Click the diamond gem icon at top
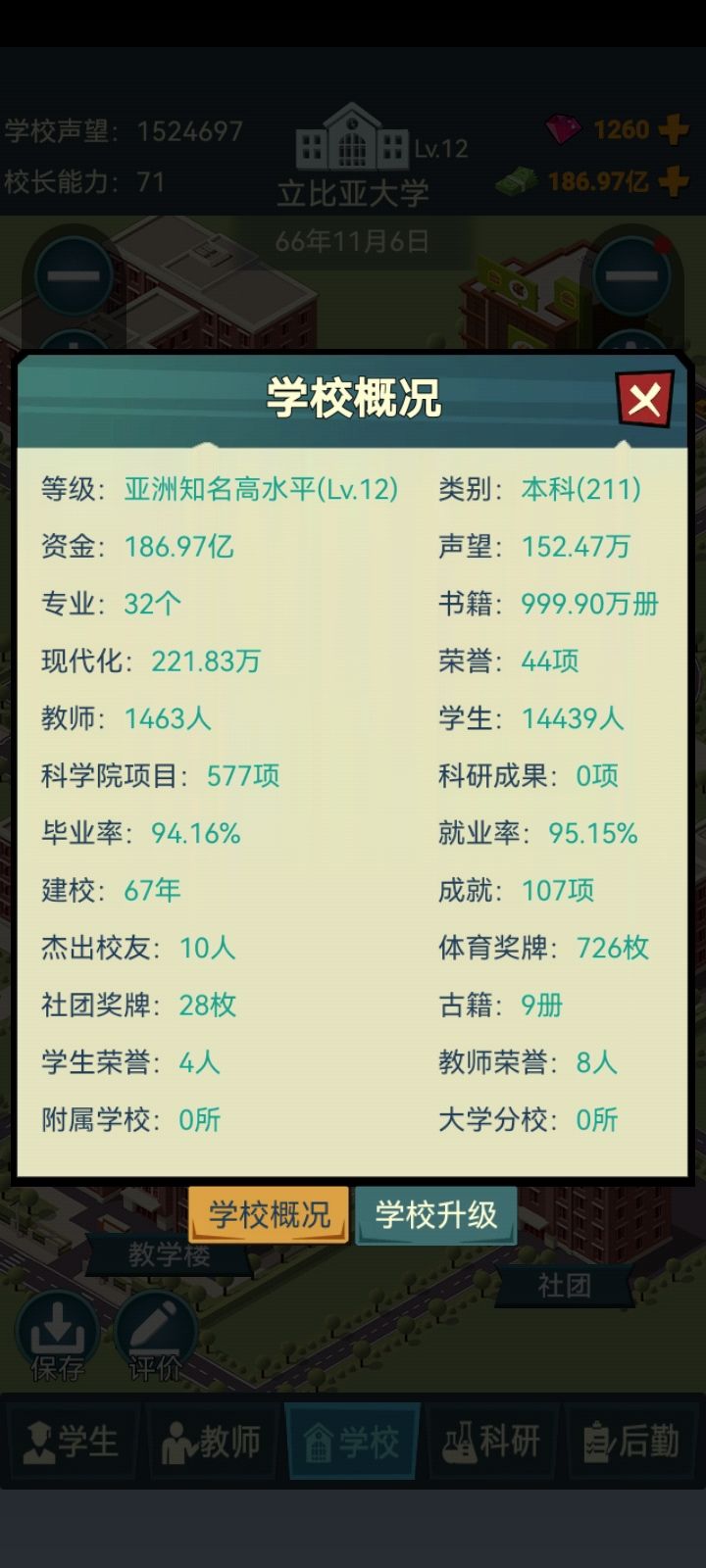 (562, 130)
